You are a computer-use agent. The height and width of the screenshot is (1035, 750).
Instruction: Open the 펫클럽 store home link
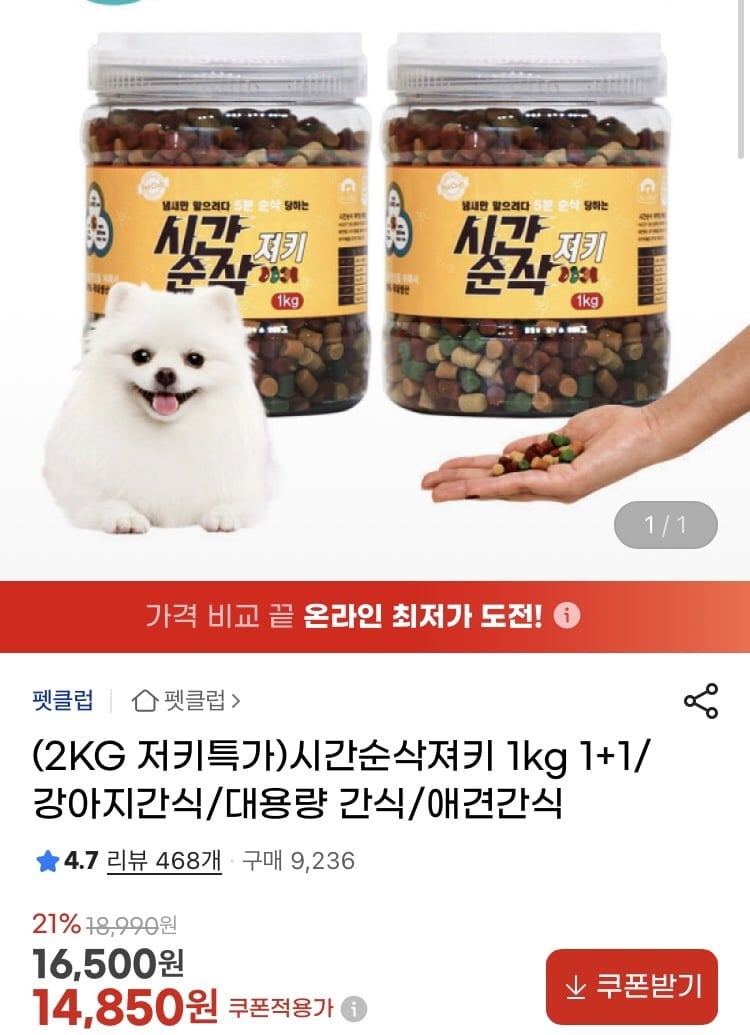[x=186, y=700]
